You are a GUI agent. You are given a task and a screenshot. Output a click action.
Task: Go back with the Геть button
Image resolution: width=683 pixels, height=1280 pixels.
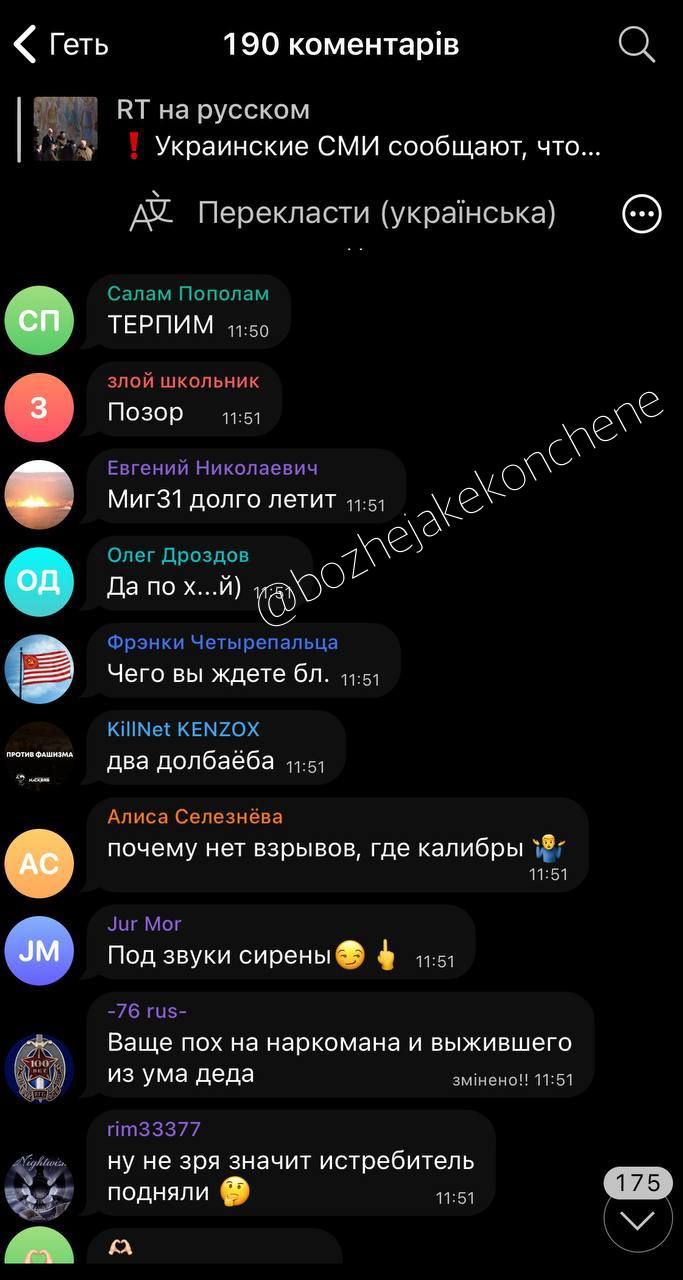coord(60,45)
